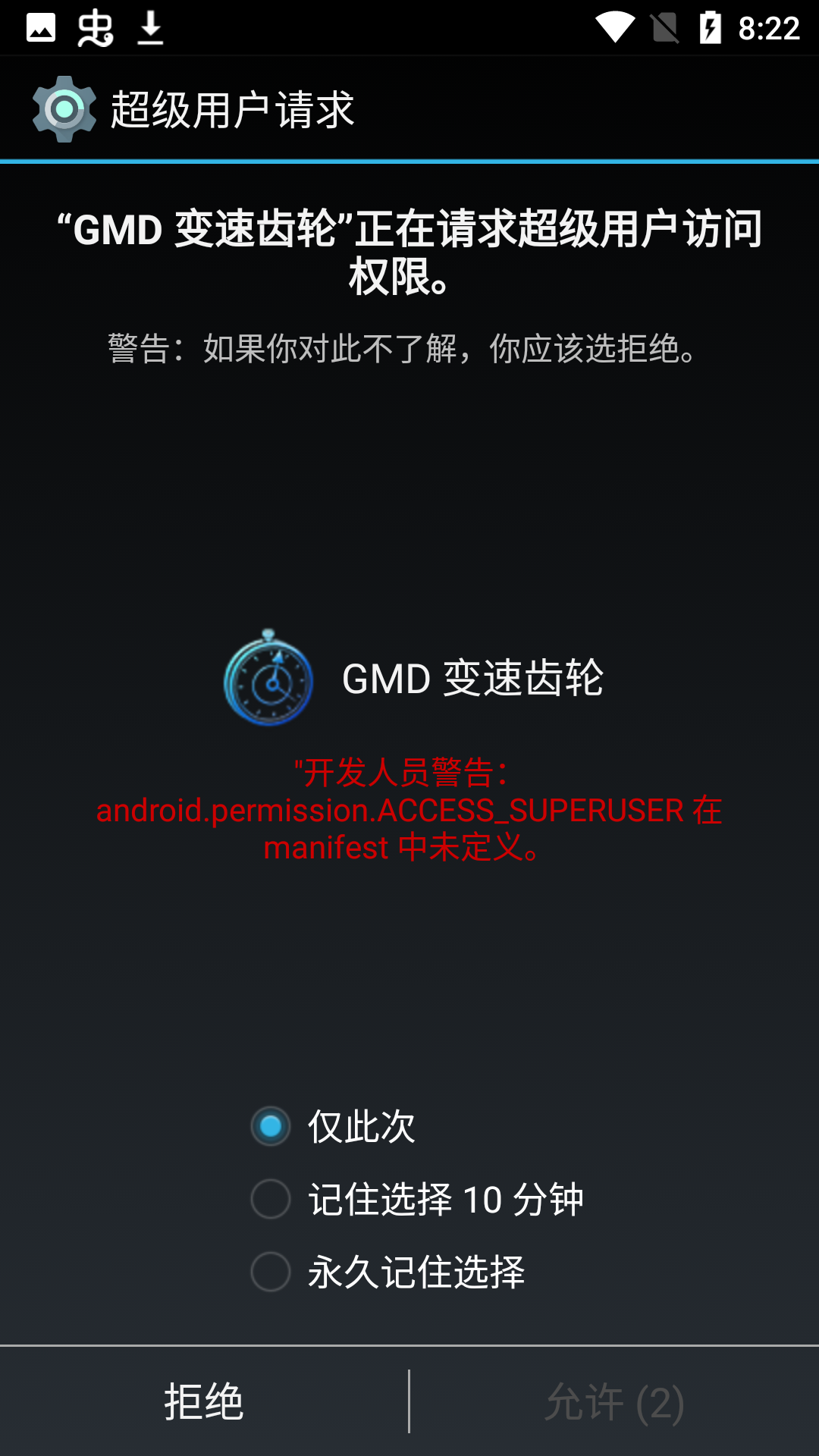This screenshot has height=1456, width=819.
Task: Tap the blue divider under the title bar
Action: pyautogui.click(x=409, y=160)
